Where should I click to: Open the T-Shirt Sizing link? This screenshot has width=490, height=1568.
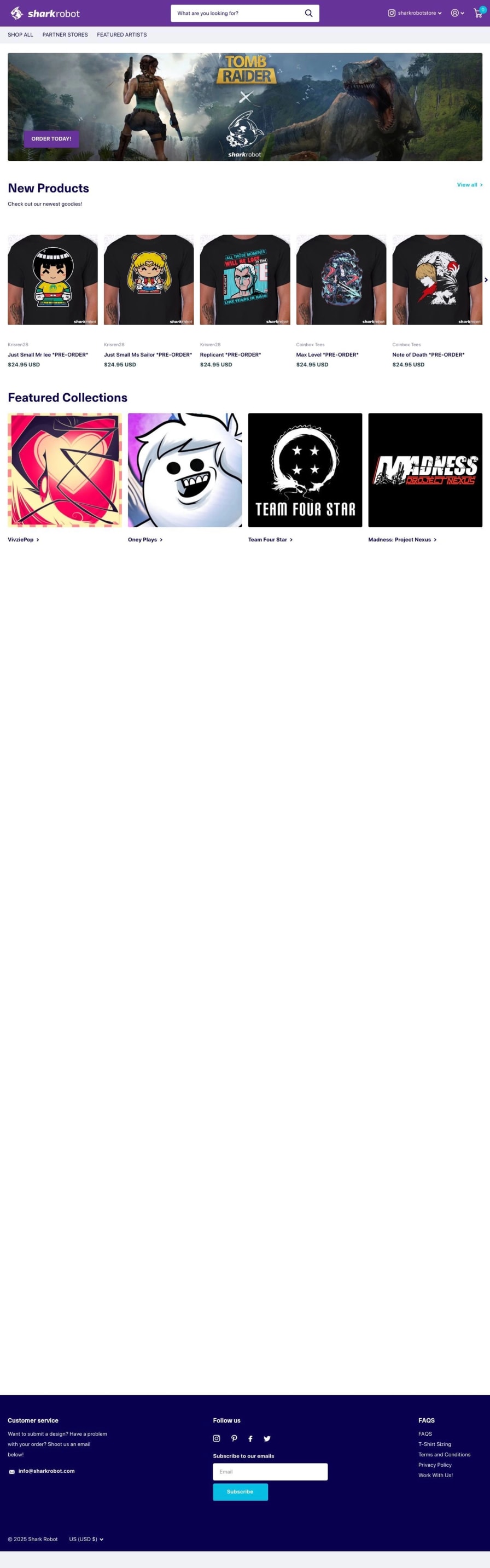click(435, 1444)
